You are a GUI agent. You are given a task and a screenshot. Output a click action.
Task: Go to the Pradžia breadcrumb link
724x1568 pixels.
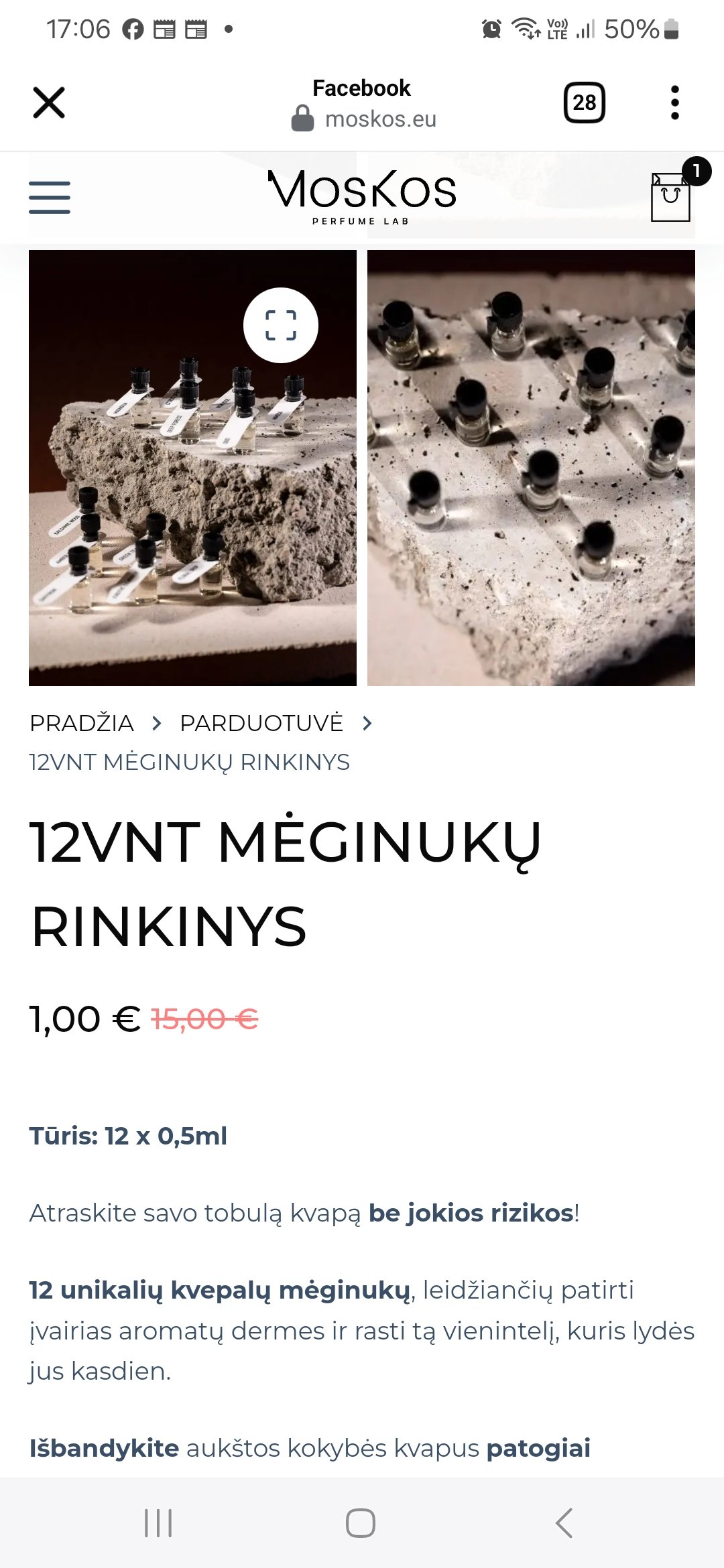pyautogui.click(x=82, y=723)
